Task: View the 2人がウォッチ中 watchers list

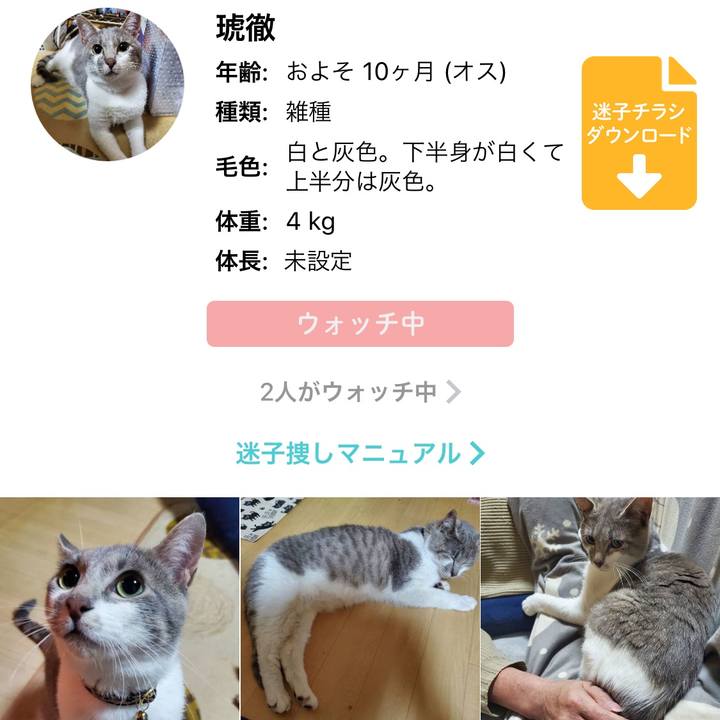Action: pyautogui.click(x=360, y=392)
